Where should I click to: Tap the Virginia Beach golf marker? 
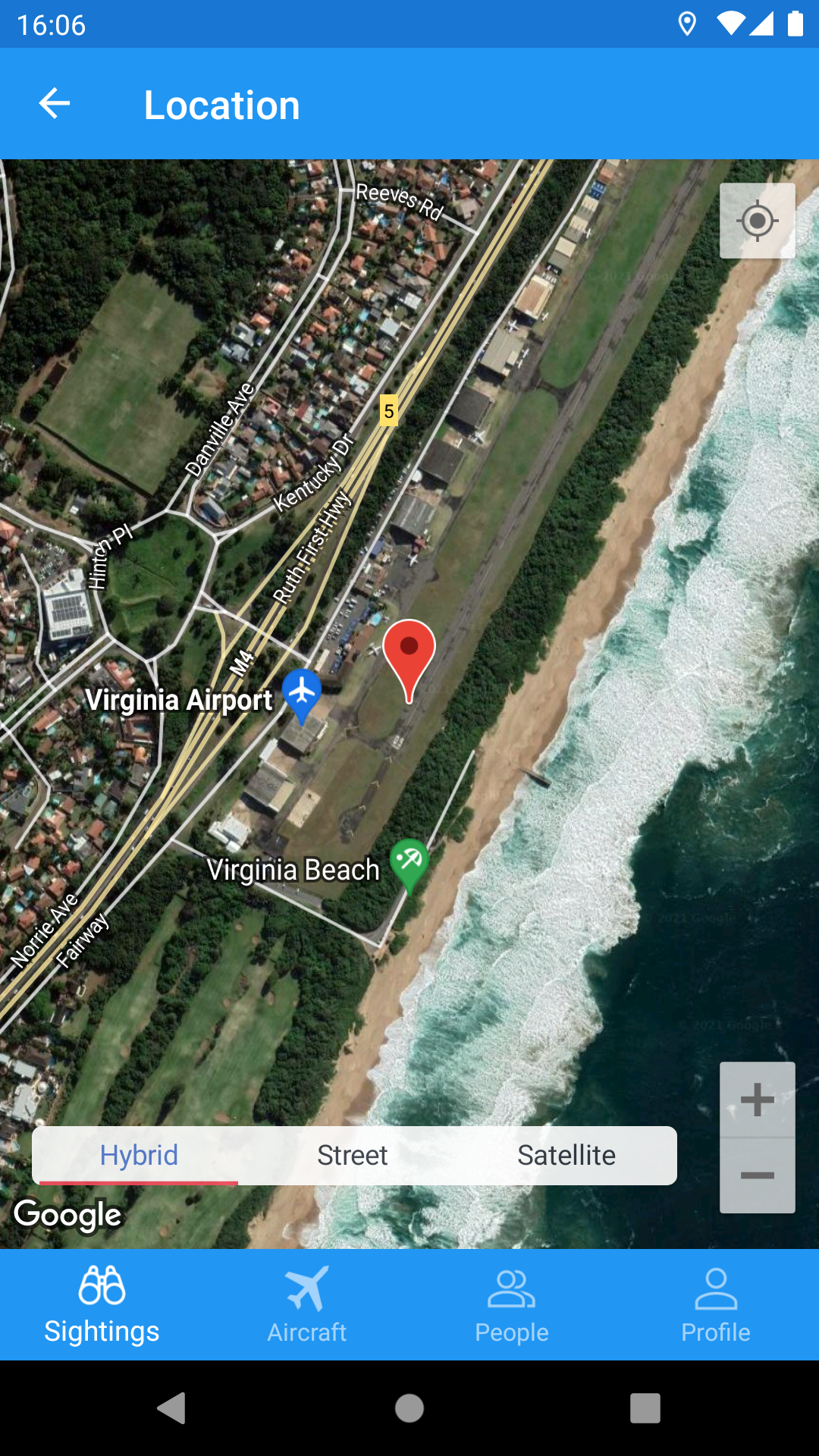tap(409, 863)
